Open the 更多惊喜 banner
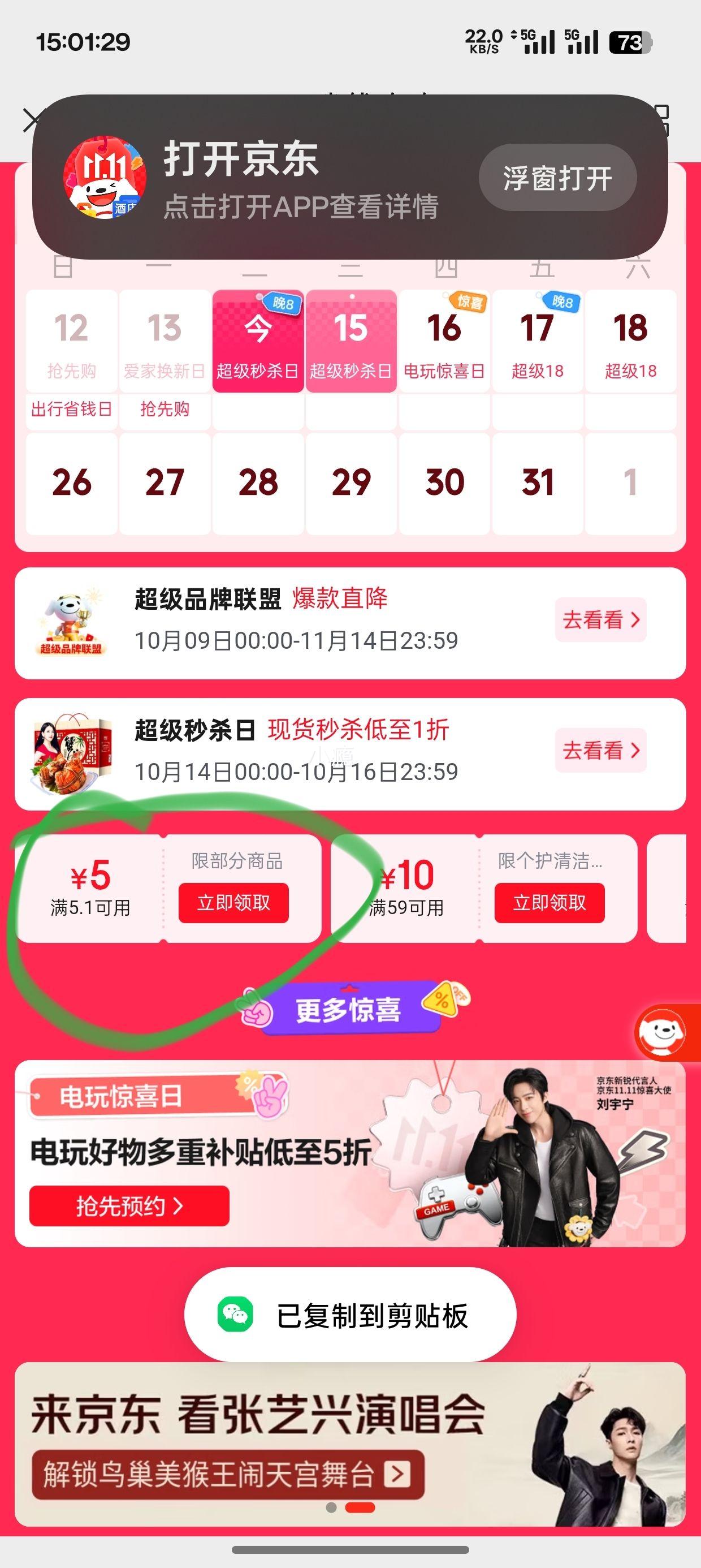The image size is (701, 1568). pos(348,1010)
